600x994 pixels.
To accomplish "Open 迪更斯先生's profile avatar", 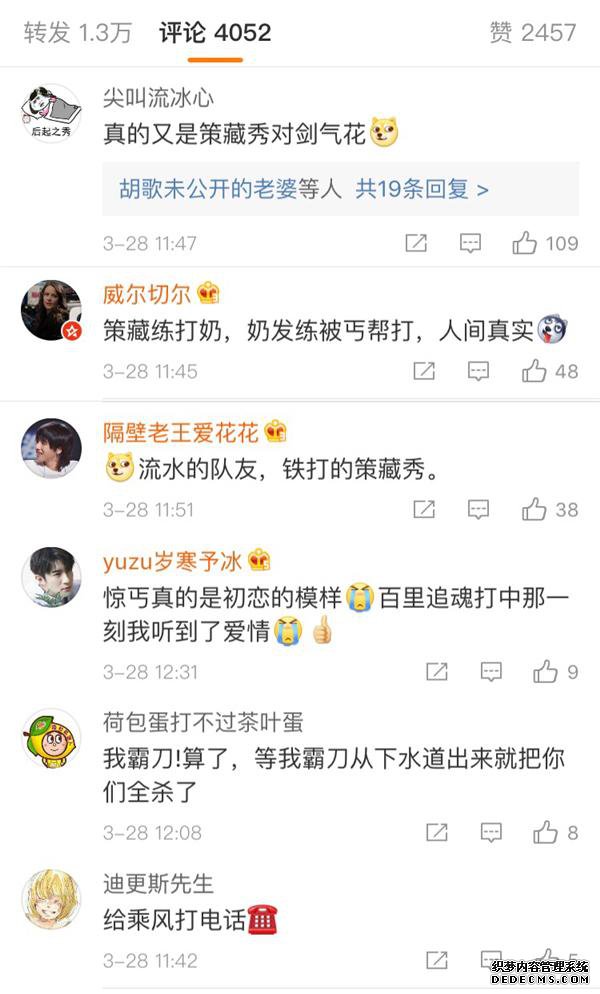I will coord(51,899).
